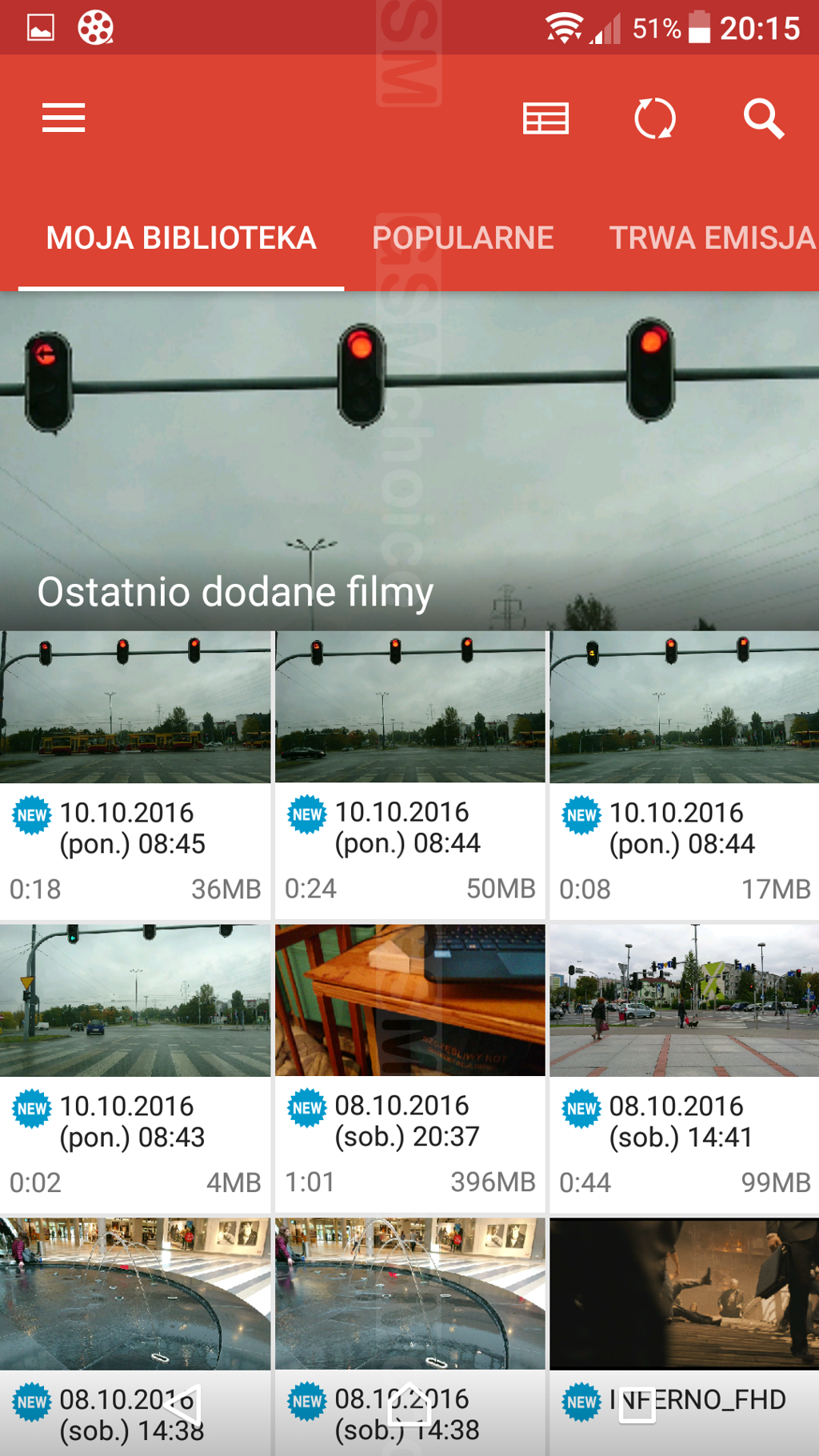
Task: Select the Moja Biblioteka tab
Action: [182, 238]
